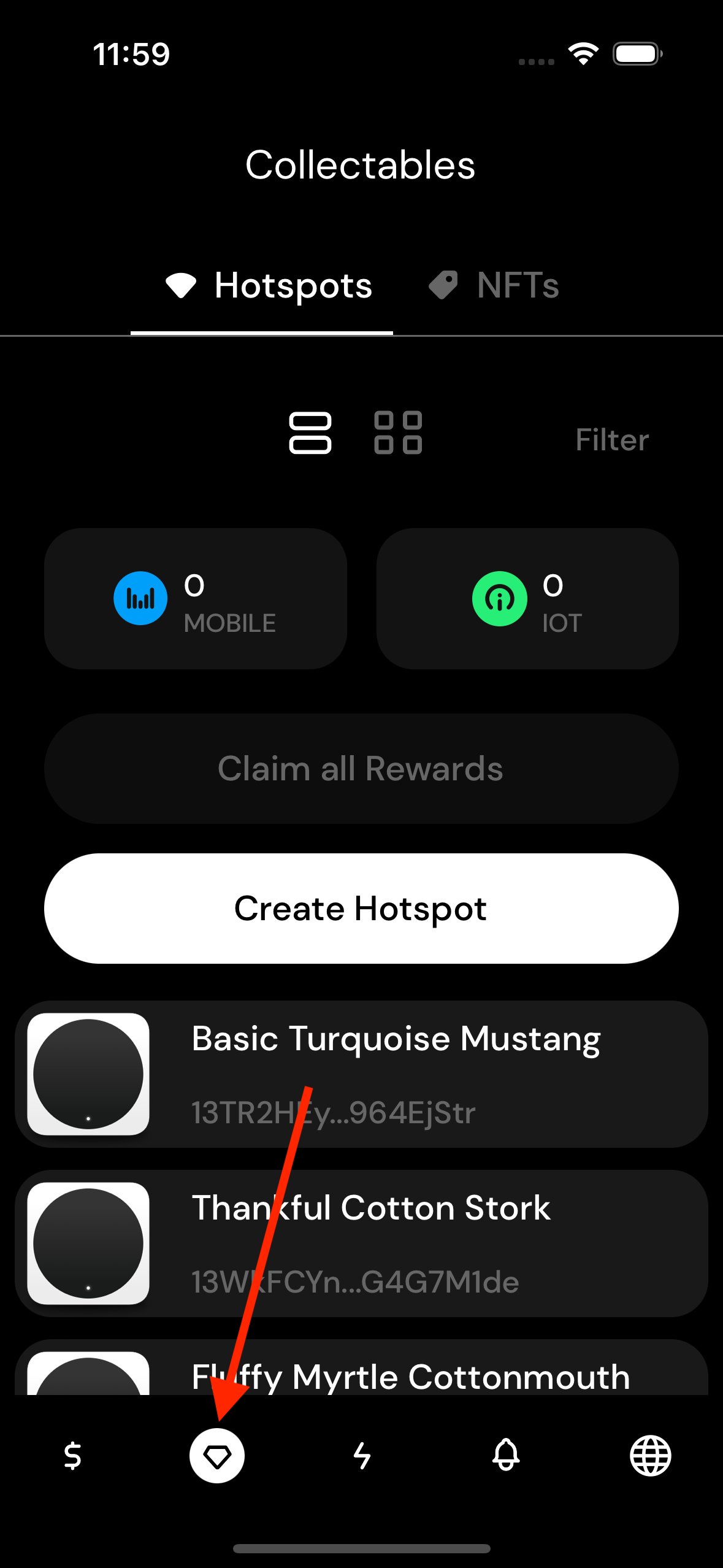Tap Claim all Rewards button
The height and width of the screenshot is (1568, 723).
[361, 769]
